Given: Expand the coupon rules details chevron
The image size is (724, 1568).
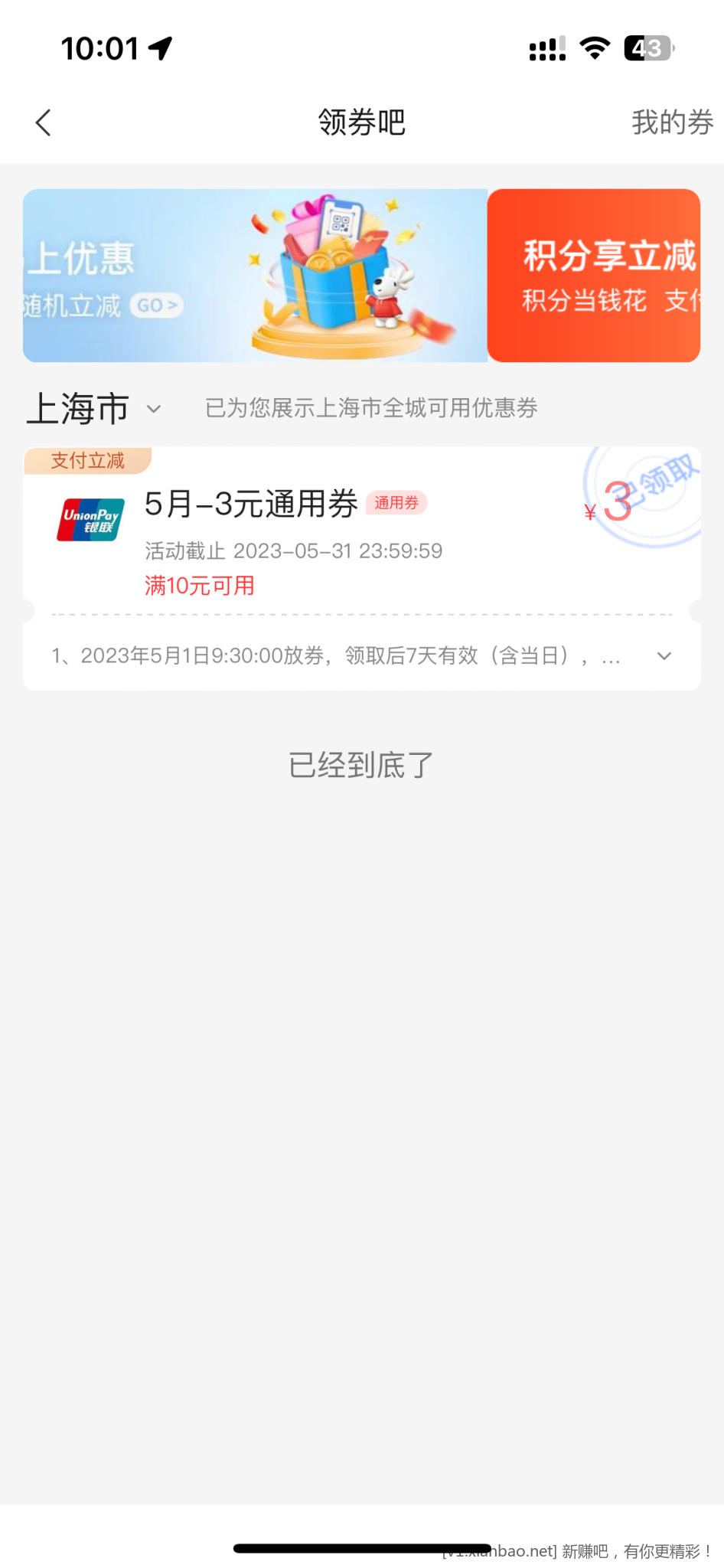Looking at the screenshot, I should 664,656.
